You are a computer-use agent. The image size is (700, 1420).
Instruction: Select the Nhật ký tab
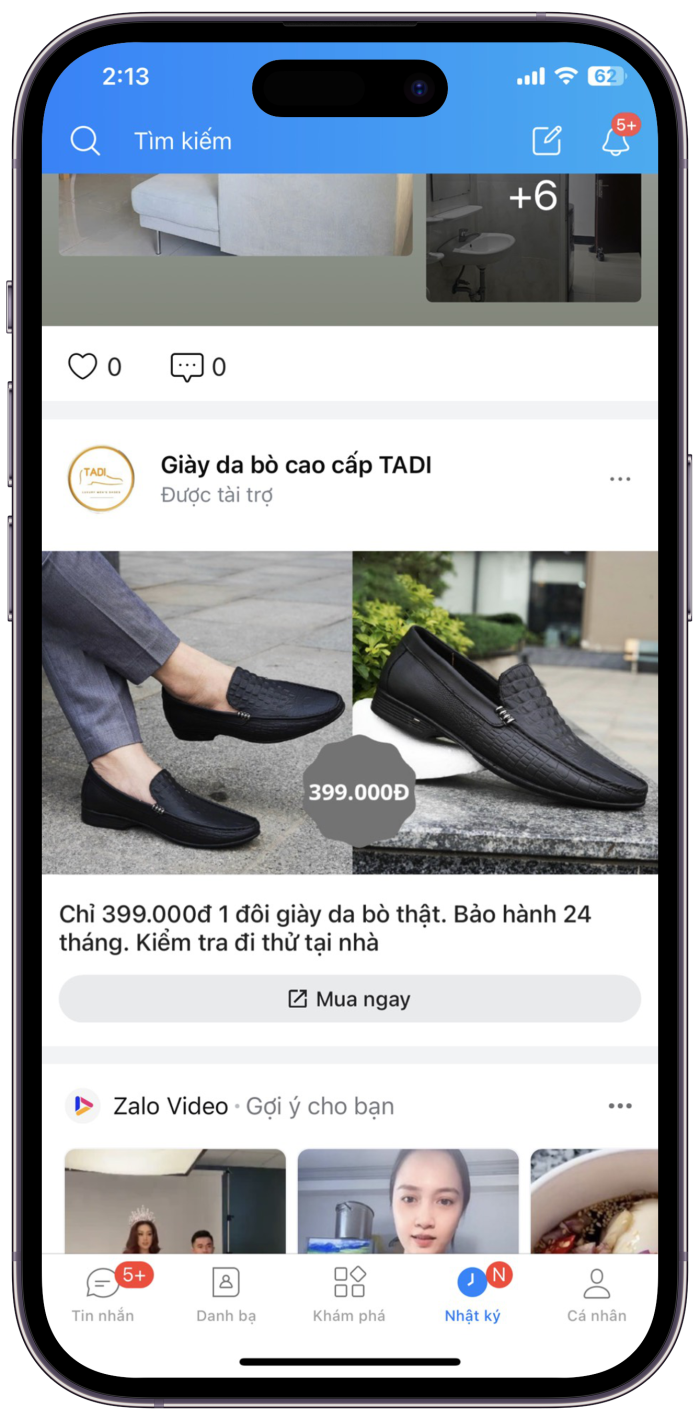pos(472,1295)
